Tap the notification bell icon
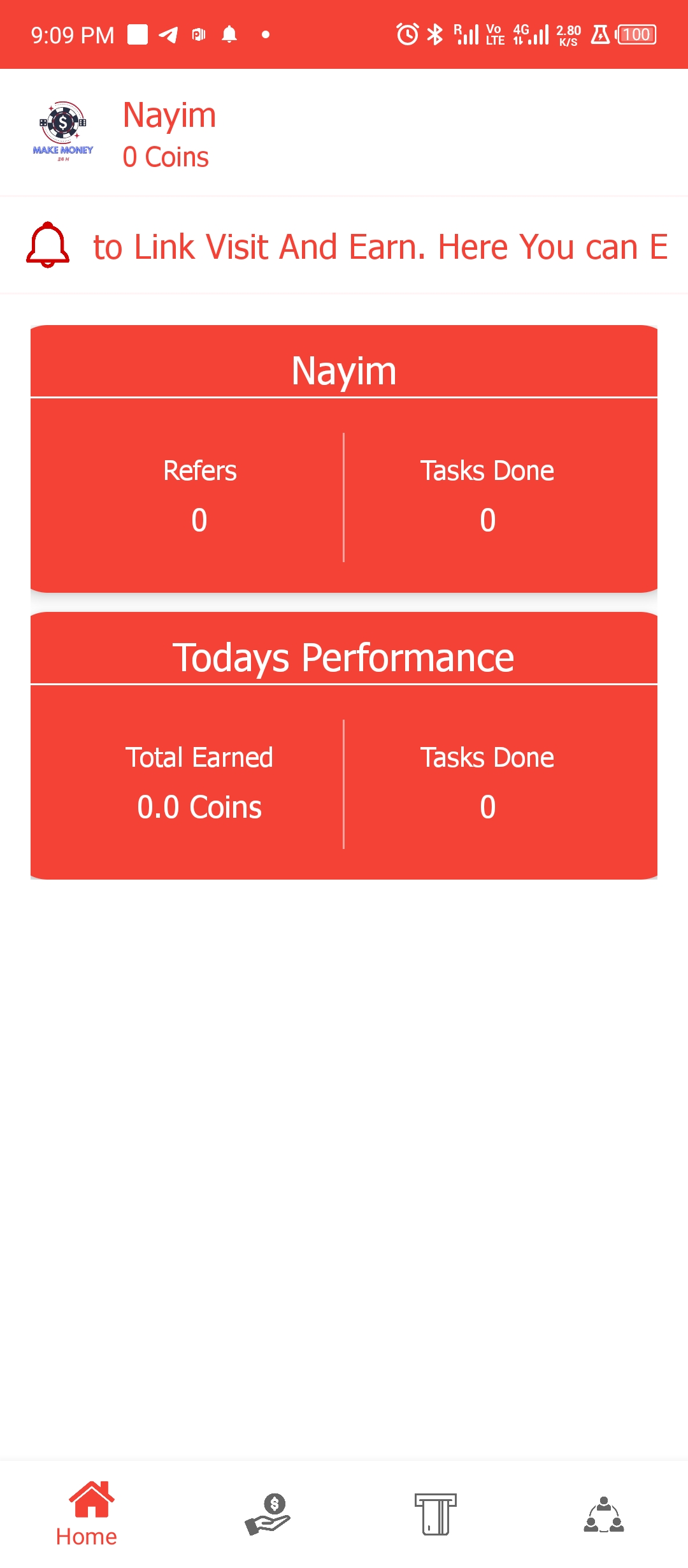The image size is (688, 1568). 48,245
